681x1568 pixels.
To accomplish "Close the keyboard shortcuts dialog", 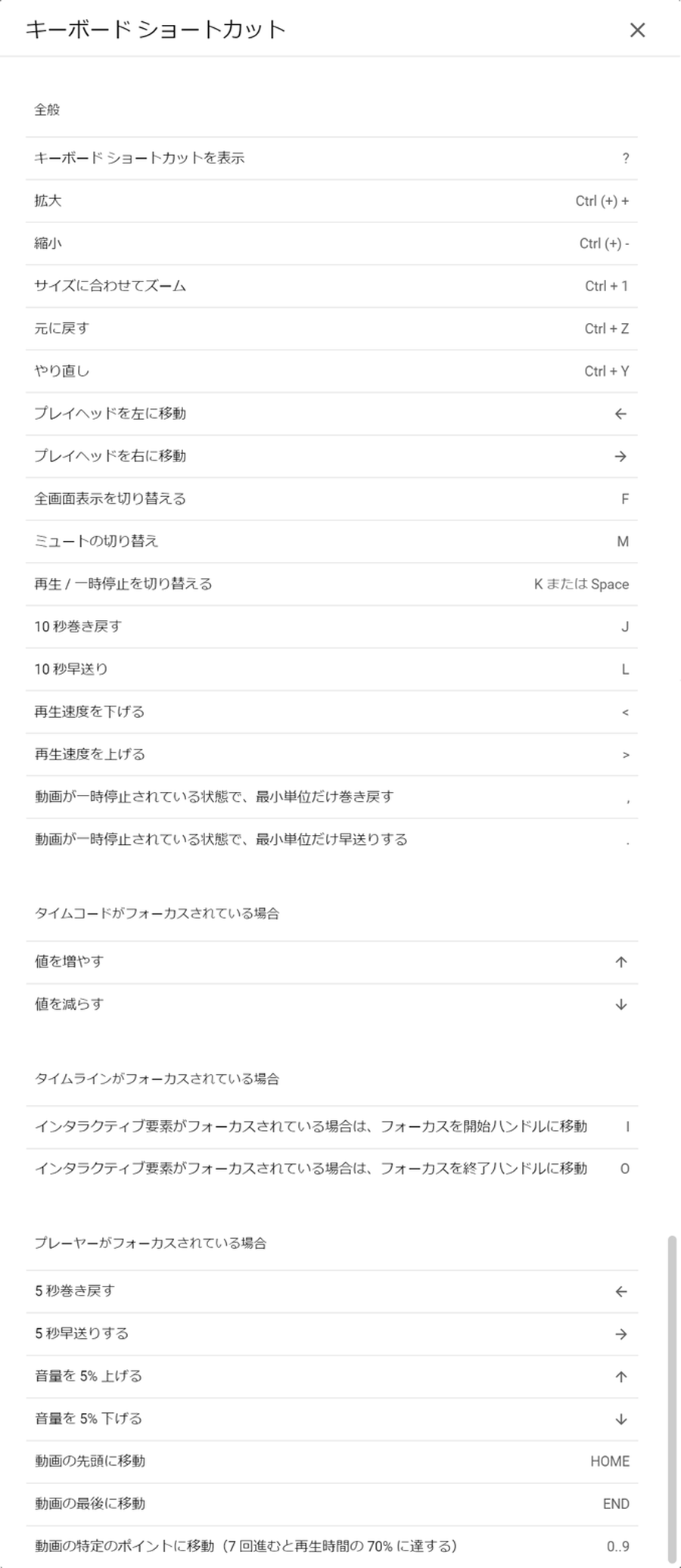I will coord(637,30).
